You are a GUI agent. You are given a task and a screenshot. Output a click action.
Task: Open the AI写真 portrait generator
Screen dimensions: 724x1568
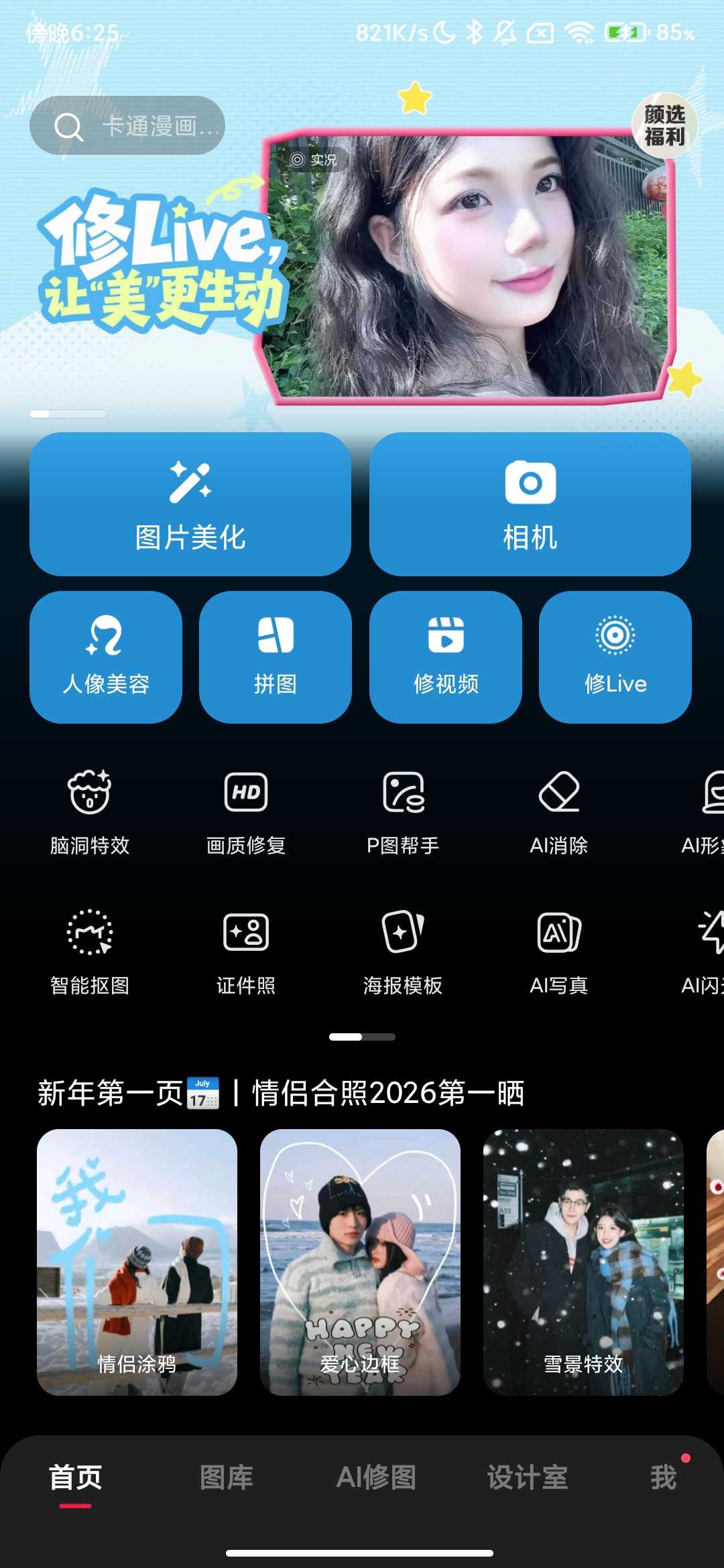pyautogui.click(x=560, y=948)
